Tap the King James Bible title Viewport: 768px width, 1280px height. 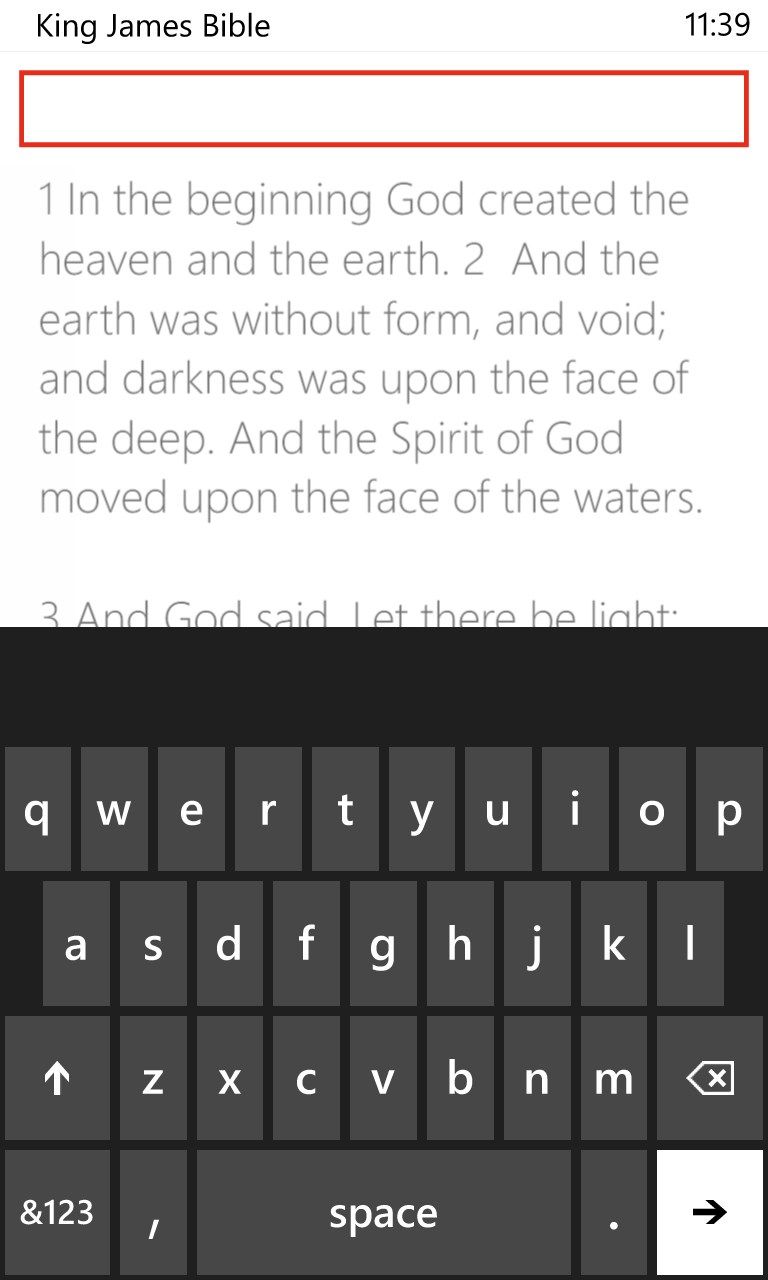click(x=152, y=26)
